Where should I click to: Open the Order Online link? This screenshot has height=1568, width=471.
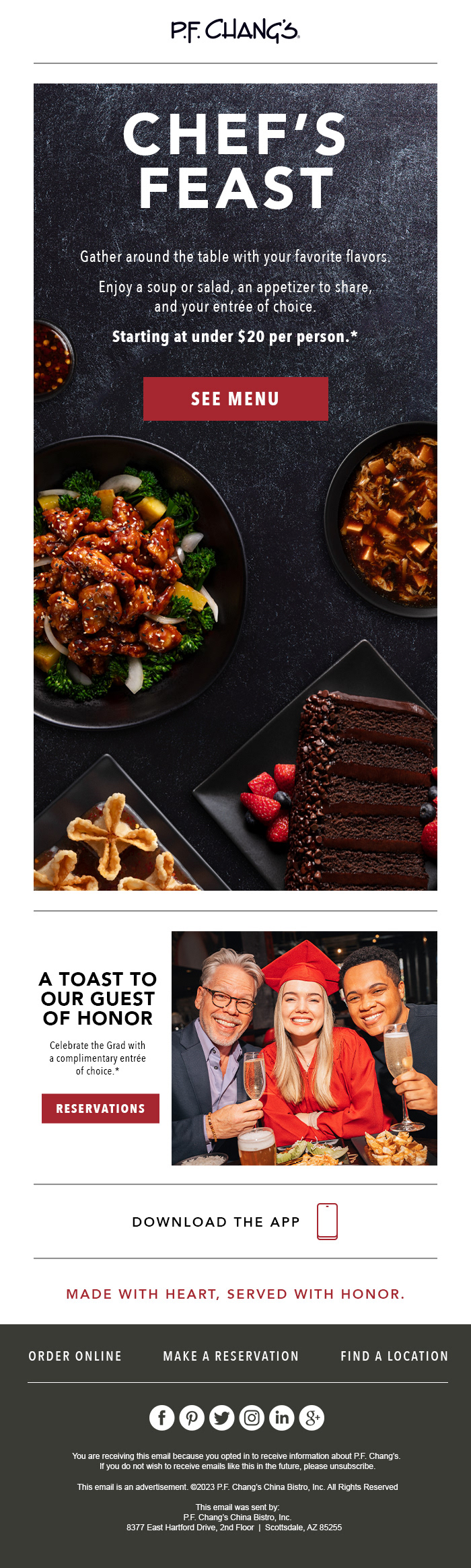tap(75, 1356)
